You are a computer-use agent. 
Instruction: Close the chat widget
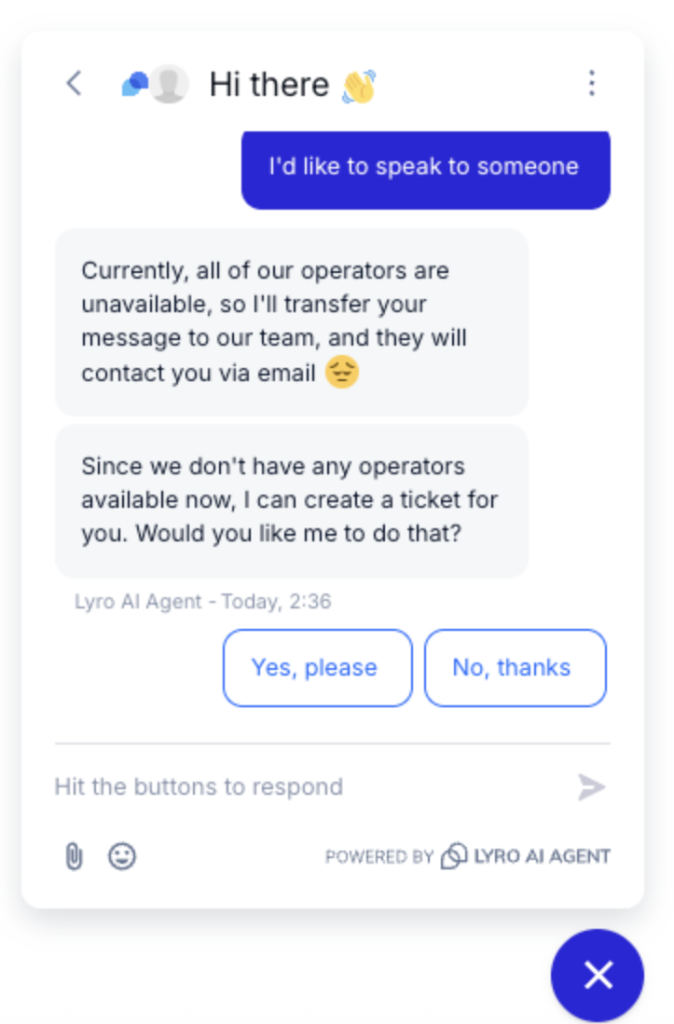tap(598, 975)
